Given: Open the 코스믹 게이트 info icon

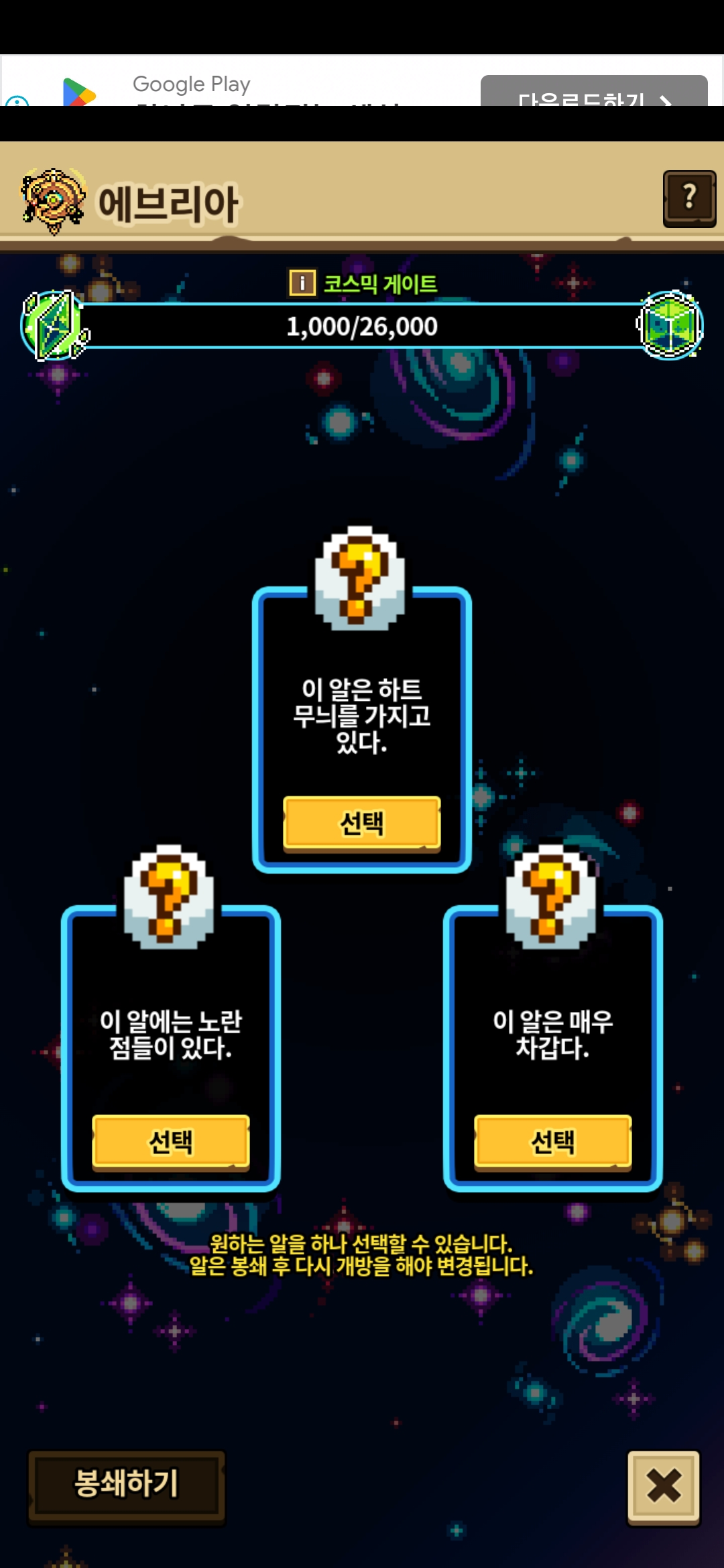Looking at the screenshot, I should (302, 283).
